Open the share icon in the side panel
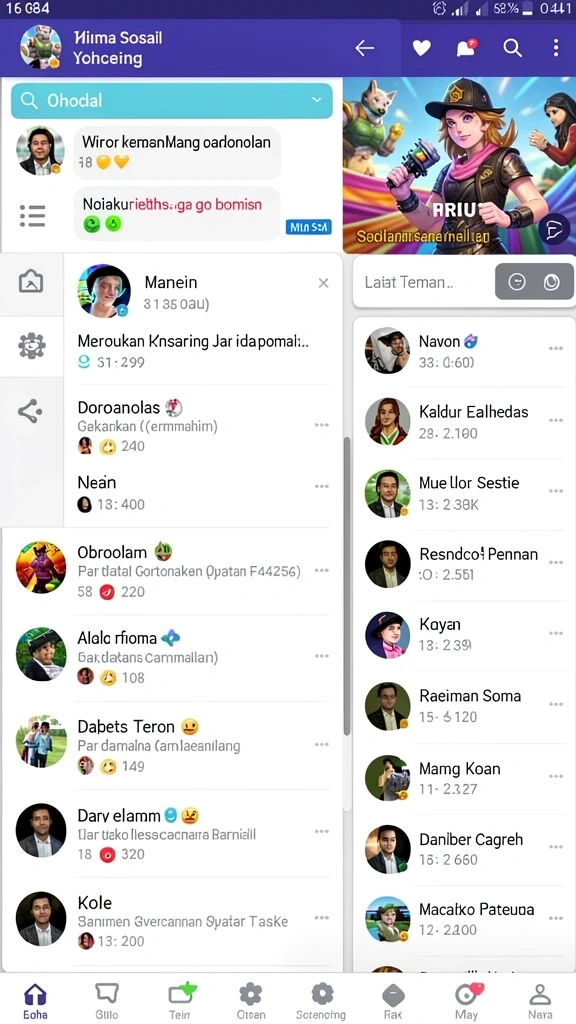Viewport: 576px width, 1024px height. [30, 411]
